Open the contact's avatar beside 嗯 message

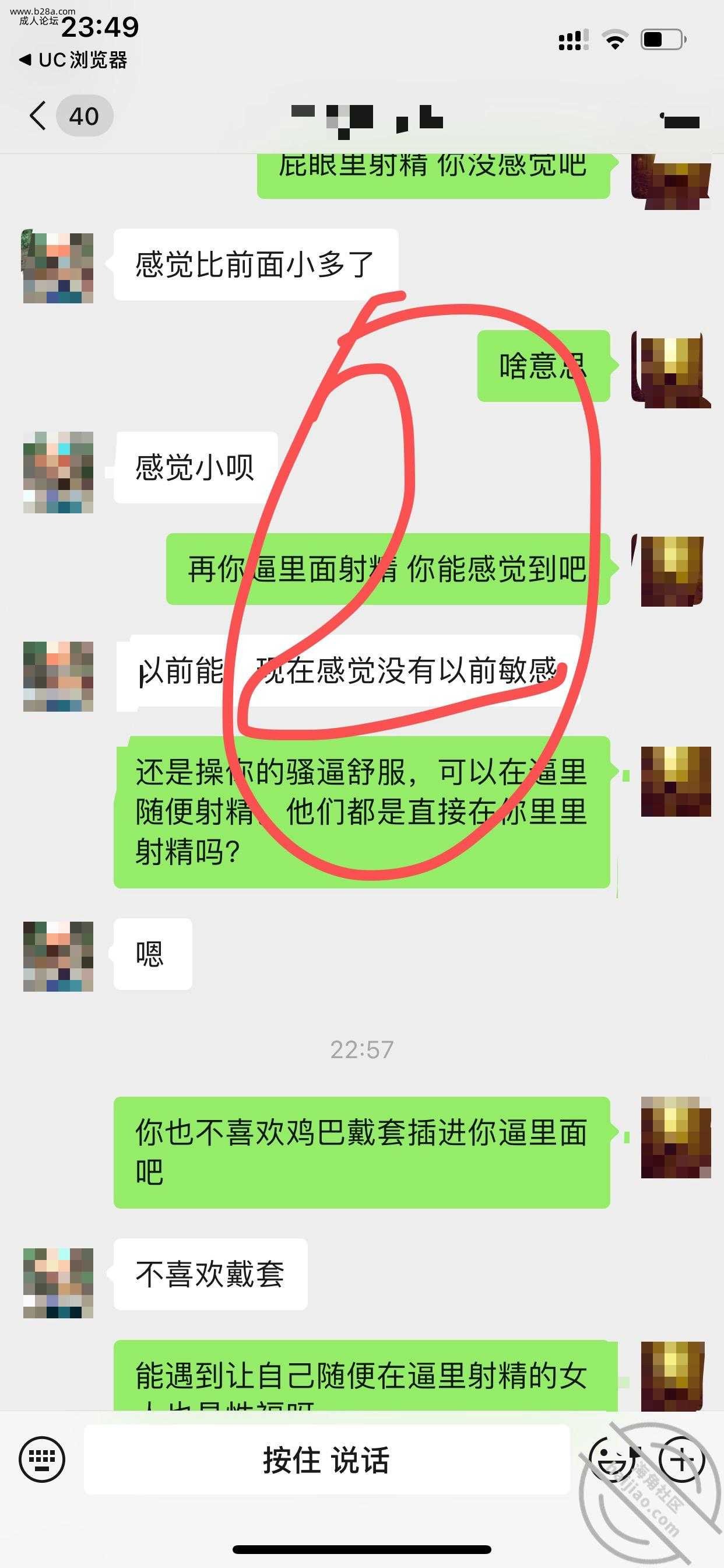[x=58, y=956]
